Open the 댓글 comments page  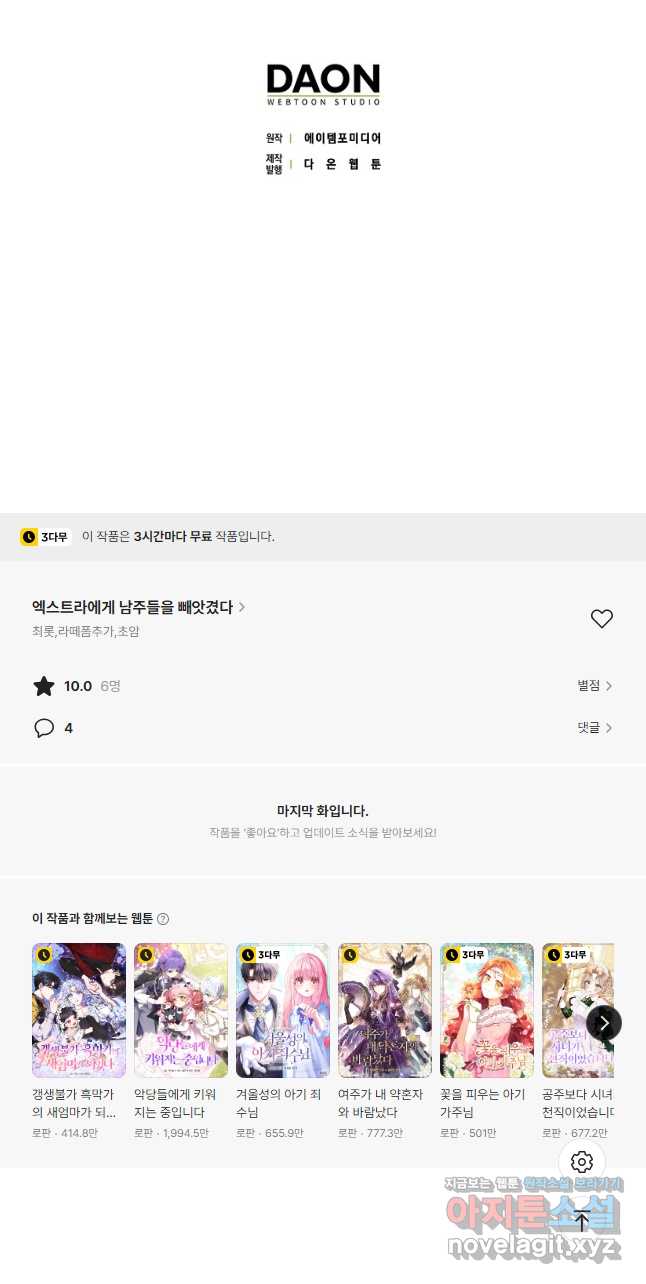coord(594,728)
